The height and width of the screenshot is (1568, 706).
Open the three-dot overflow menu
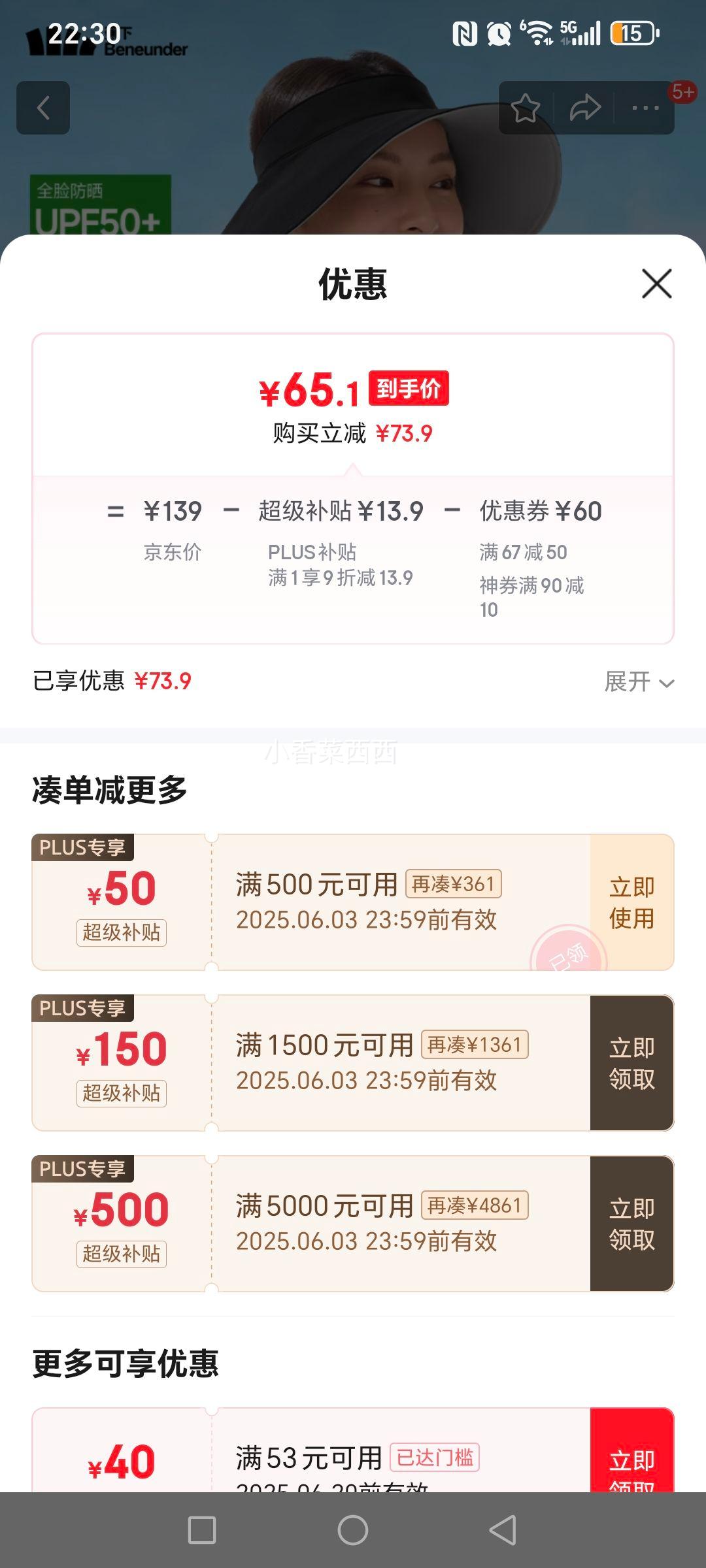point(645,108)
